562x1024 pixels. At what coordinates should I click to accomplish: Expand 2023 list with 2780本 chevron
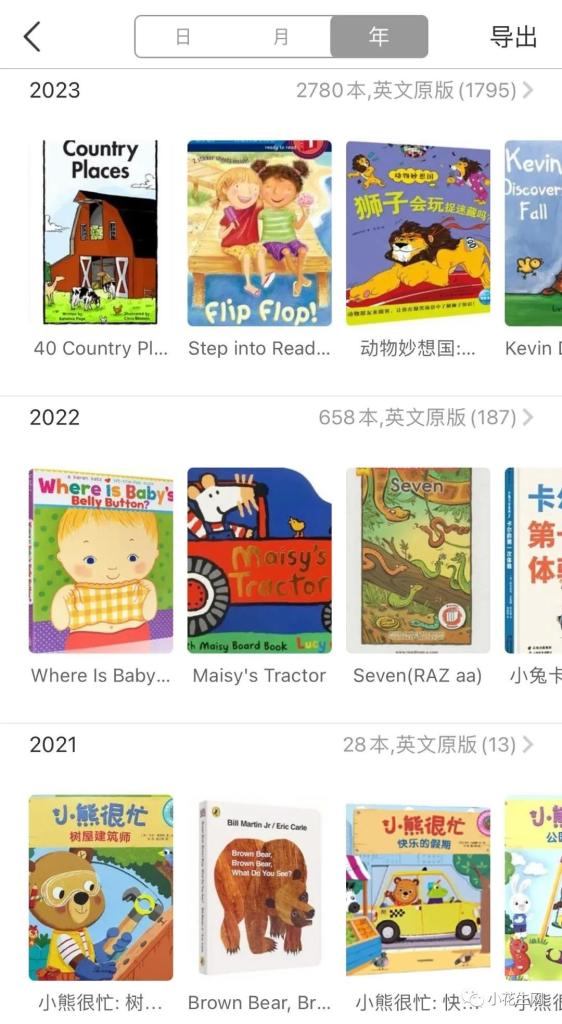pyautogui.click(x=528, y=90)
